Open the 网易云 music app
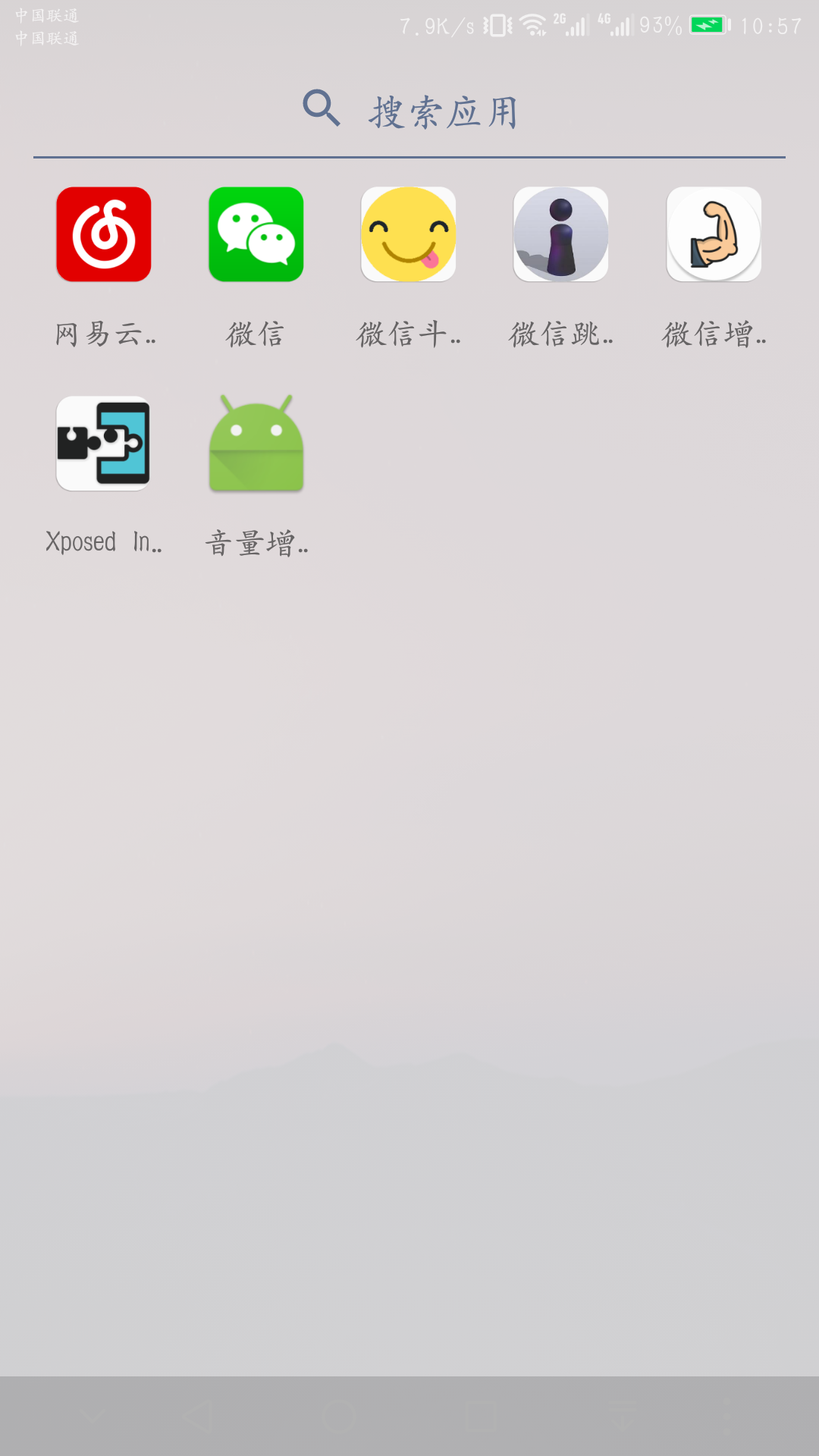The height and width of the screenshot is (1456, 819). coord(104,234)
